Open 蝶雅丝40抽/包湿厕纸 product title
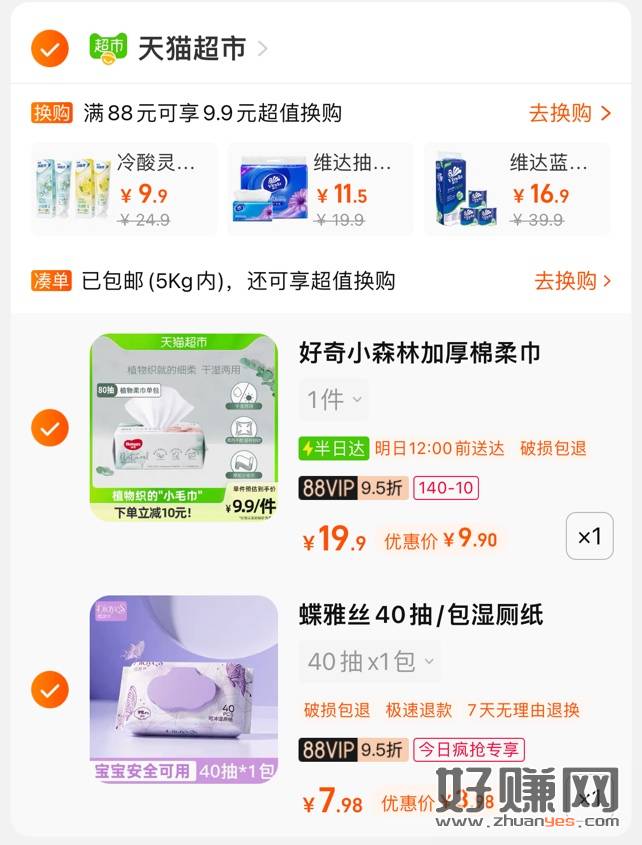The image size is (642, 845). point(421,615)
